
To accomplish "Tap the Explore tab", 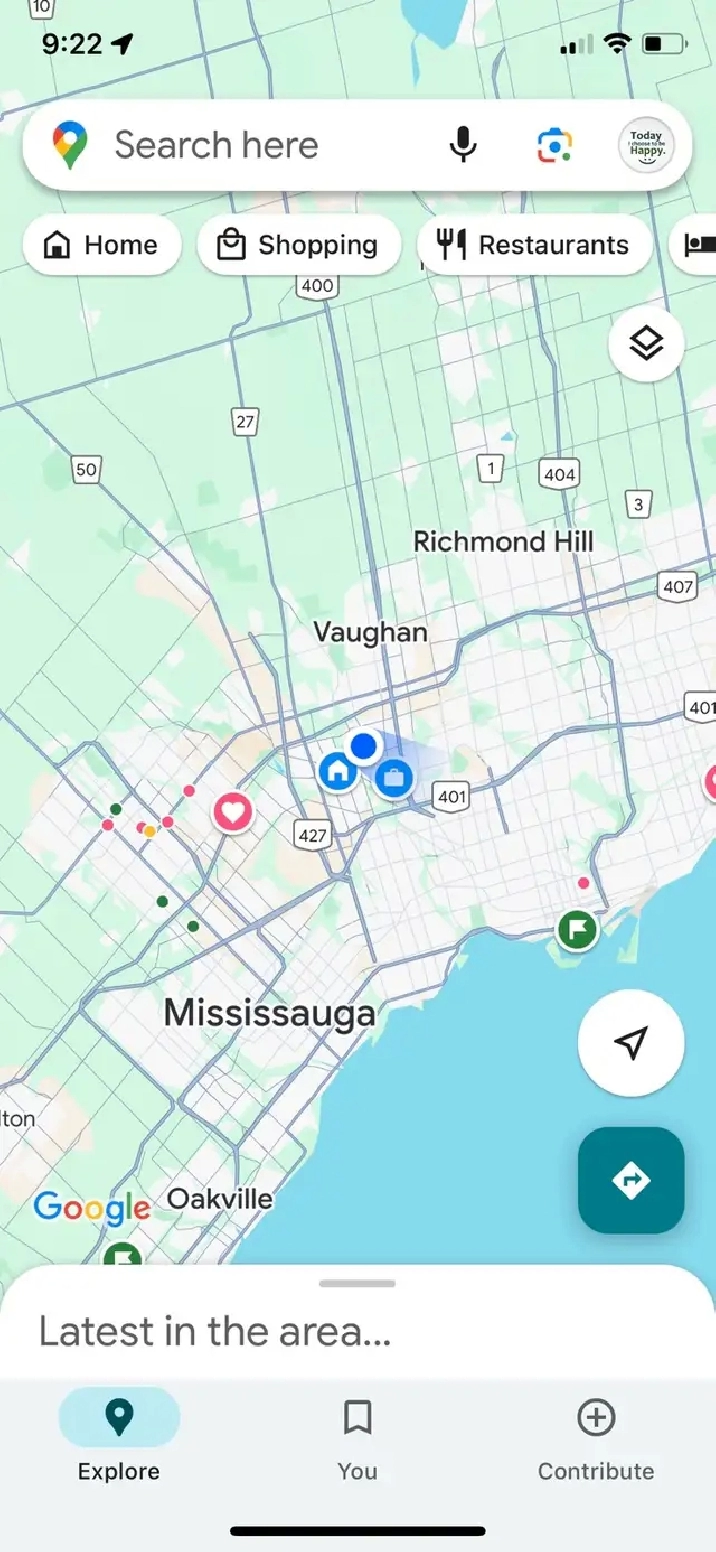I will pyautogui.click(x=119, y=1439).
